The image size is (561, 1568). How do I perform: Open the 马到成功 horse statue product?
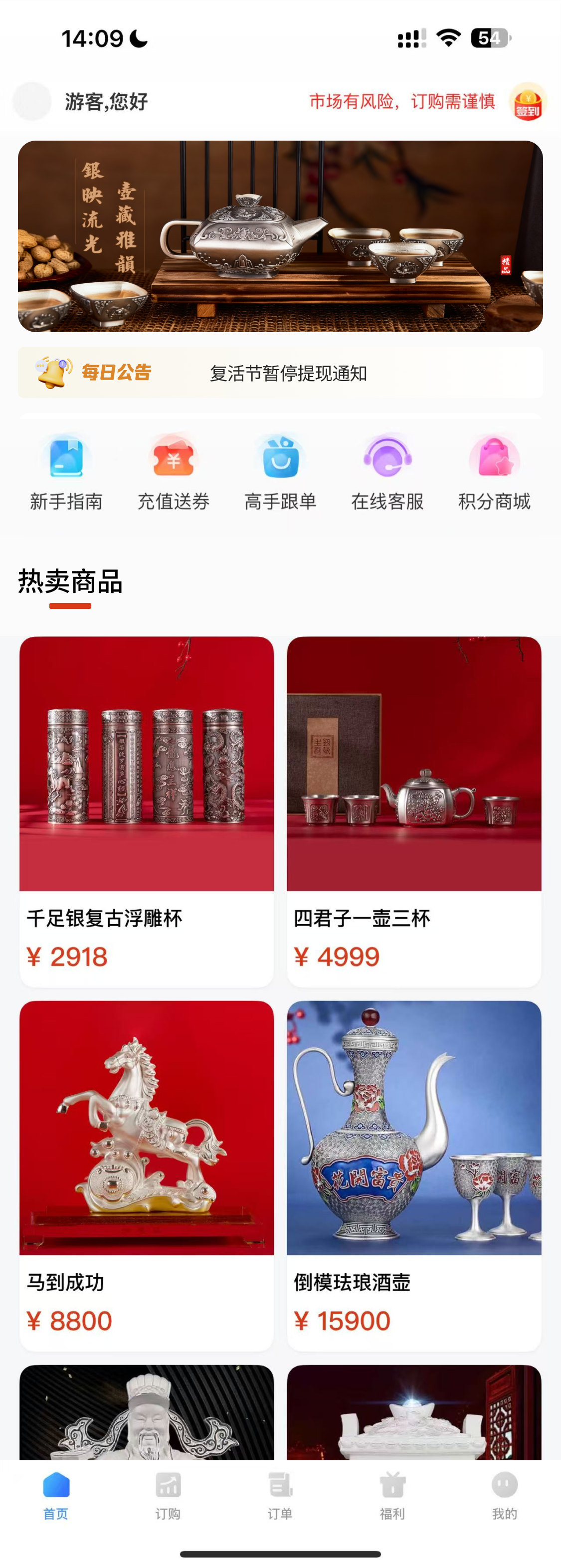[x=147, y=1175]
